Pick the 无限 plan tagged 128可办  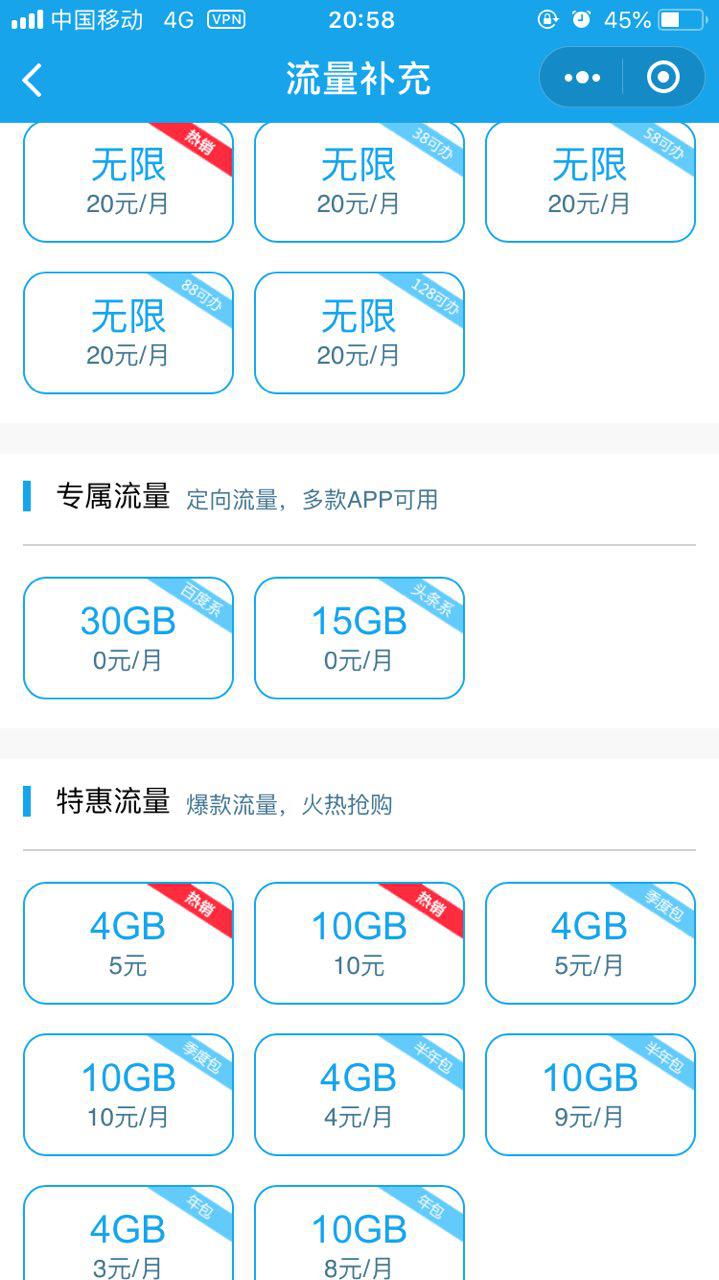(x=359, y=333)
